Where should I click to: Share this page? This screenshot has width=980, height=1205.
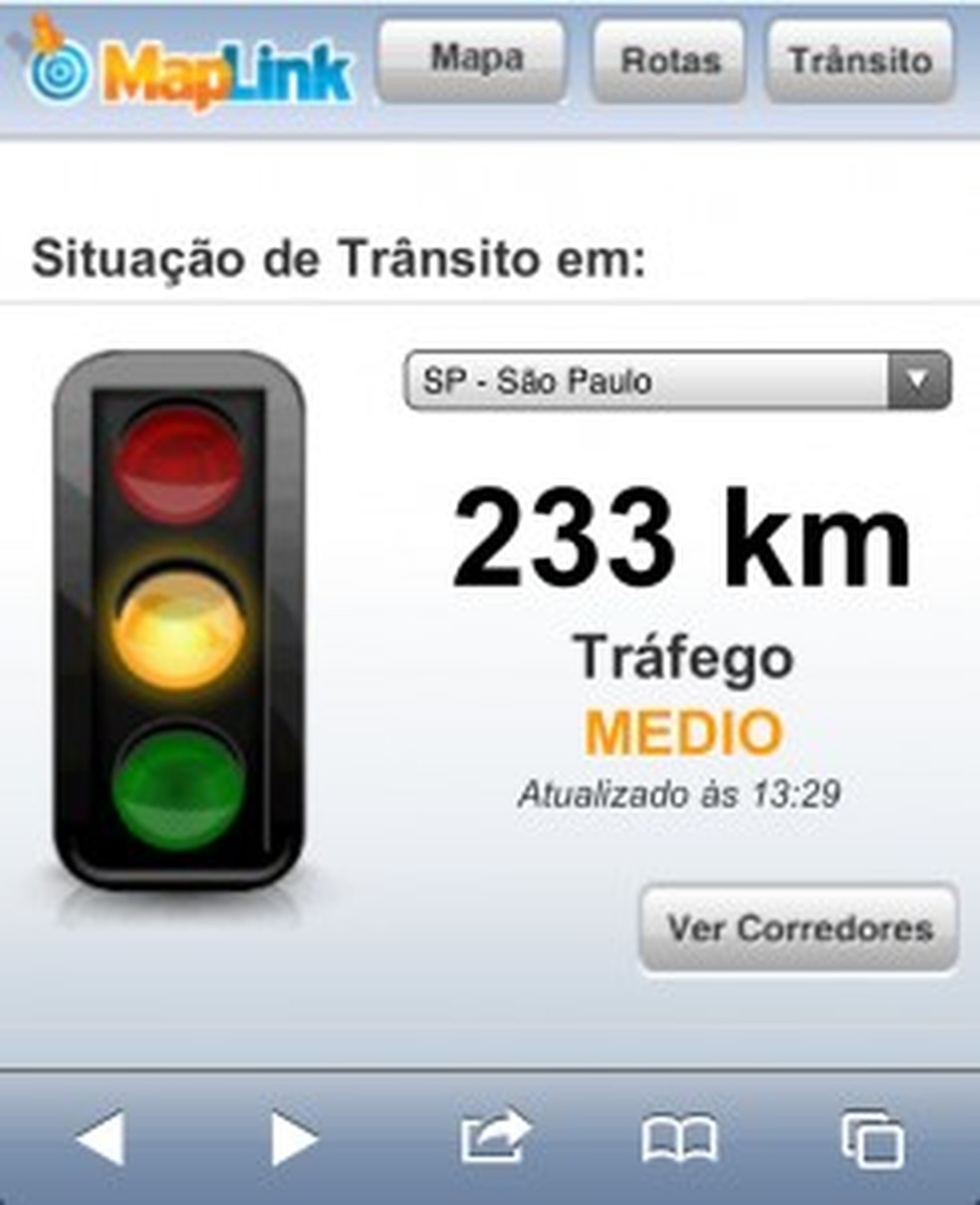494,1137
